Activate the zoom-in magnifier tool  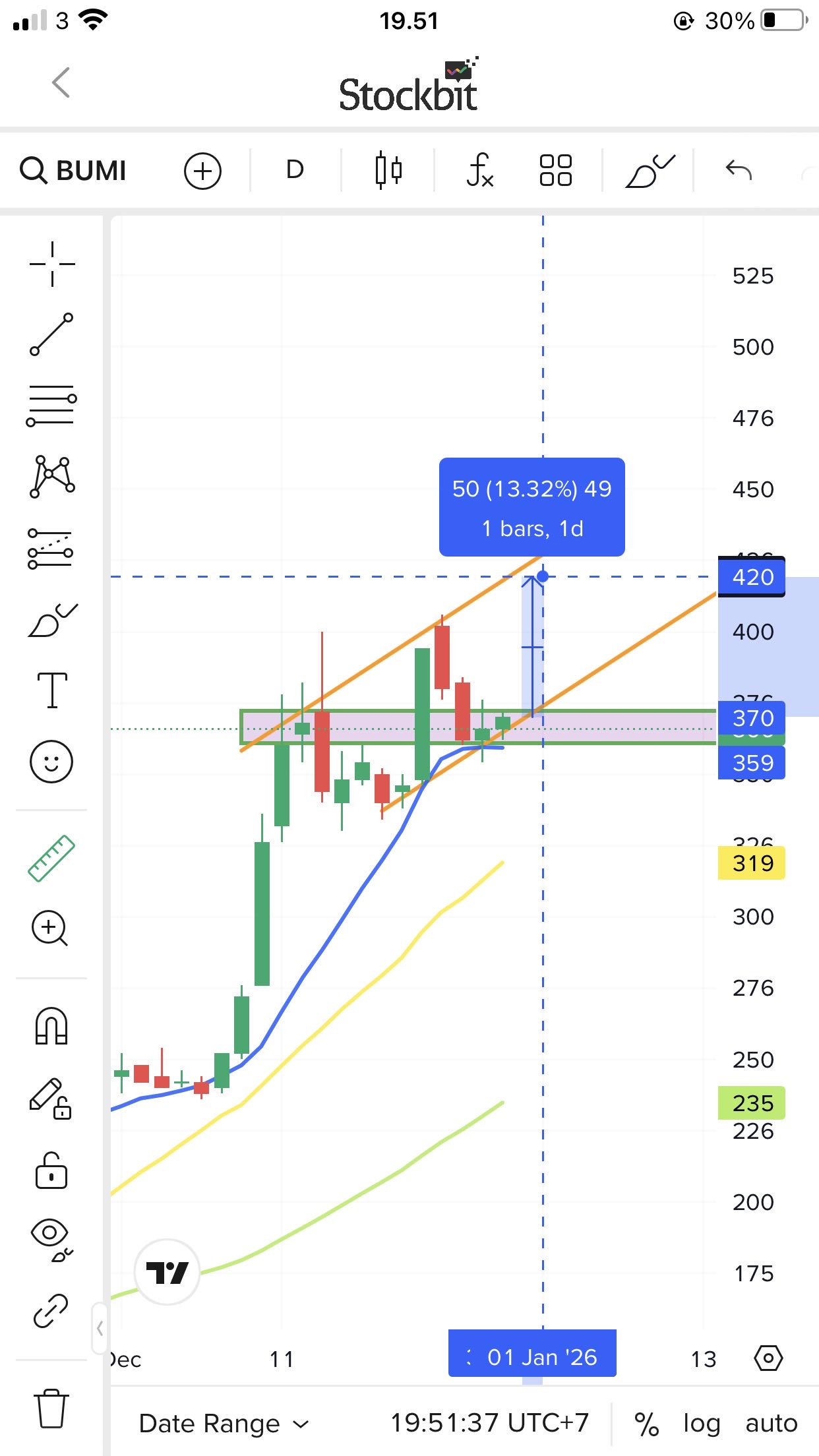click(x=50, y=928)
